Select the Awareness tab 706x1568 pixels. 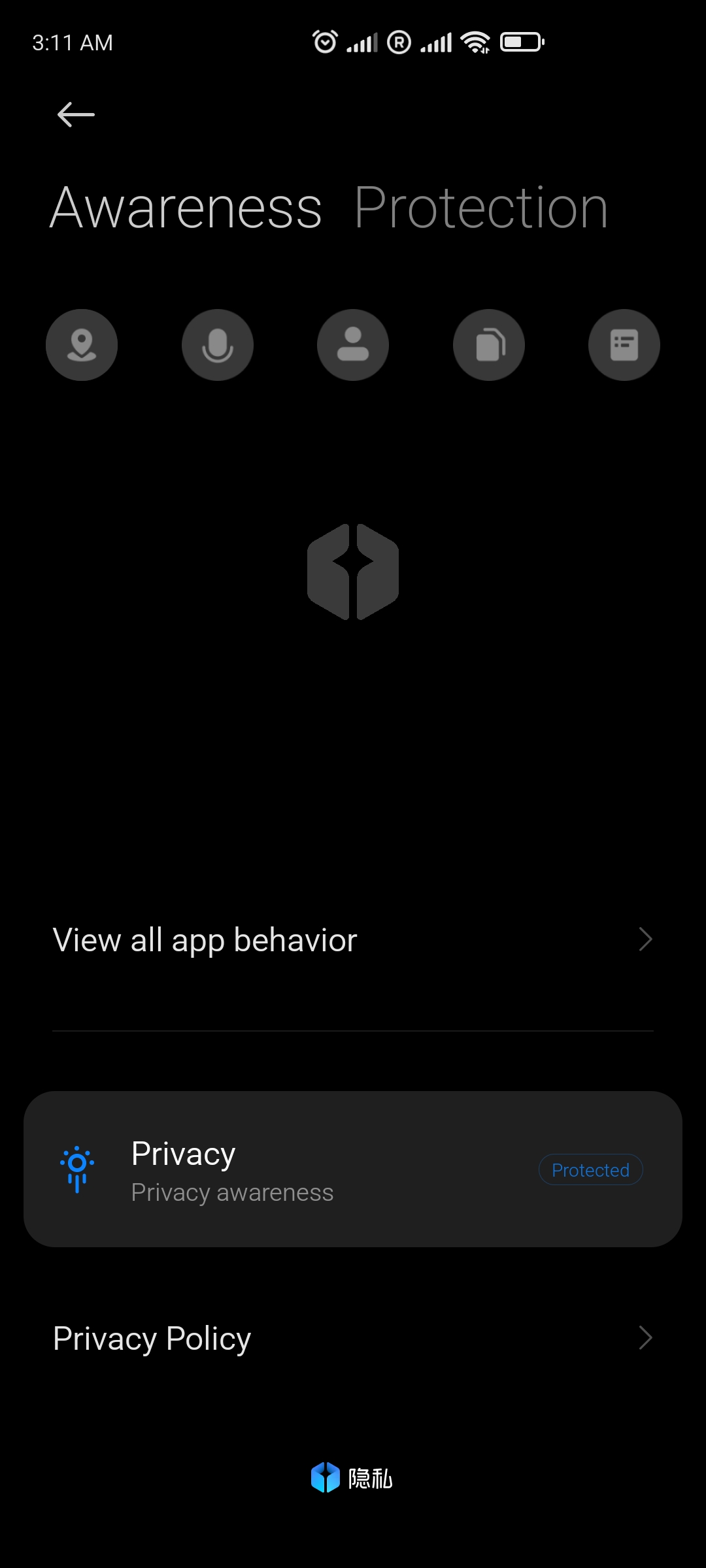(x=186, y=208)
